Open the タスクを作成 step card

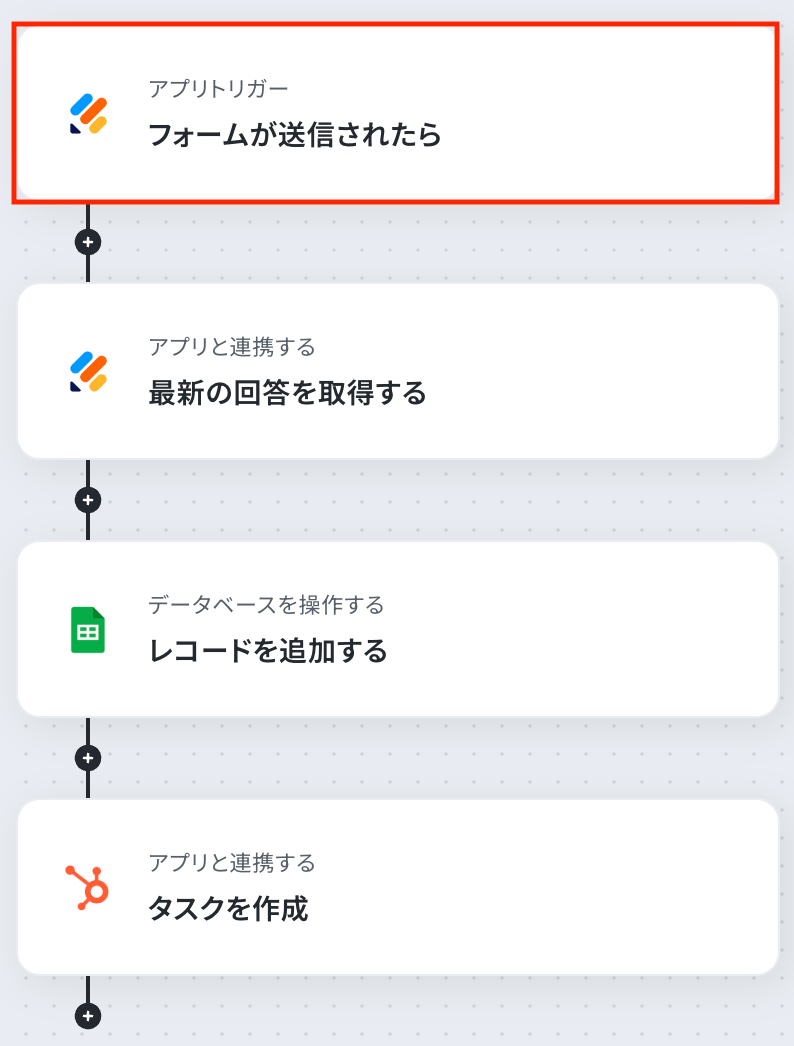[x=396, y=888]
